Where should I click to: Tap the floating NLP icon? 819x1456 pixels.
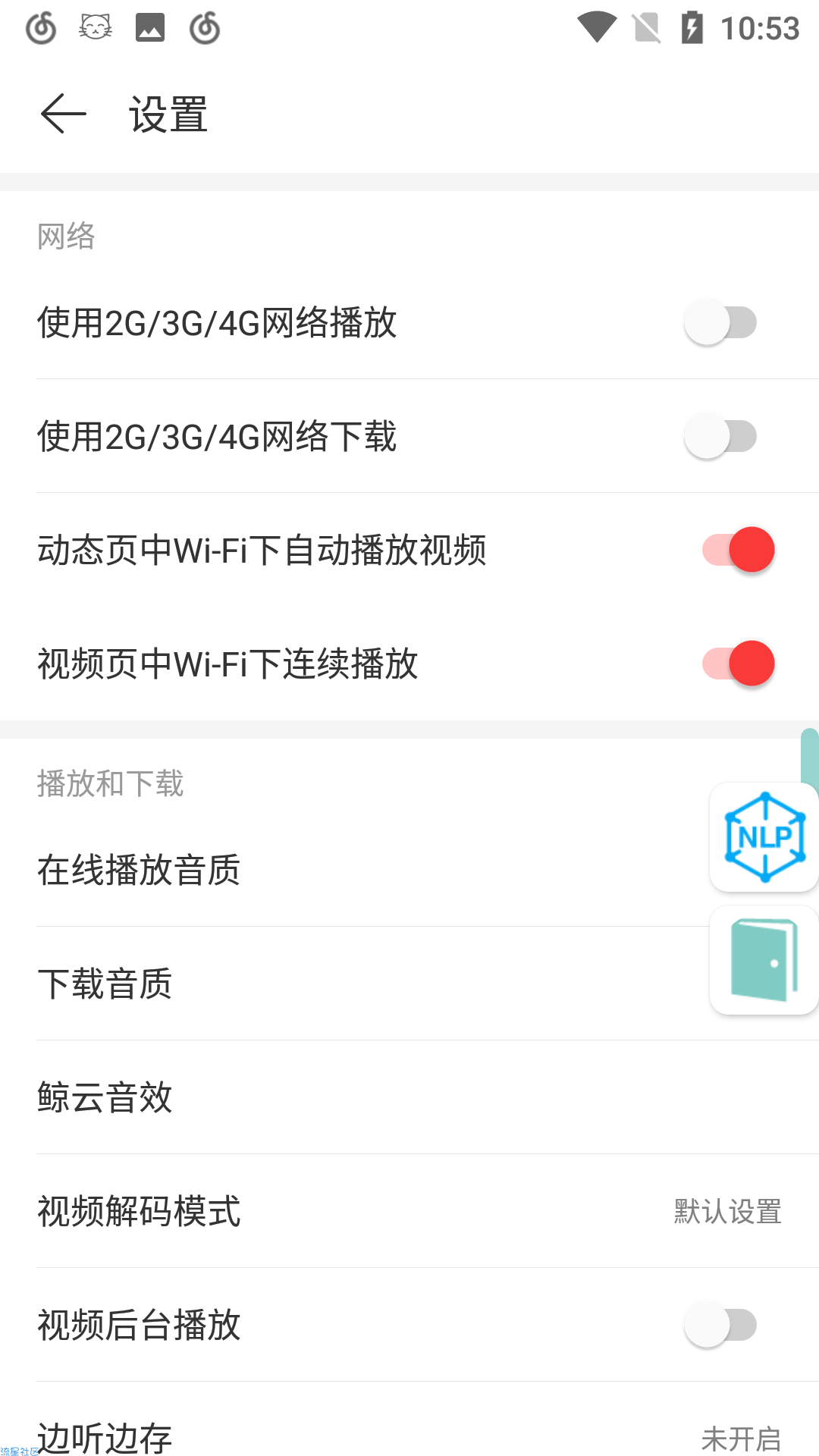pyautogui.click(x=764, y=837)
